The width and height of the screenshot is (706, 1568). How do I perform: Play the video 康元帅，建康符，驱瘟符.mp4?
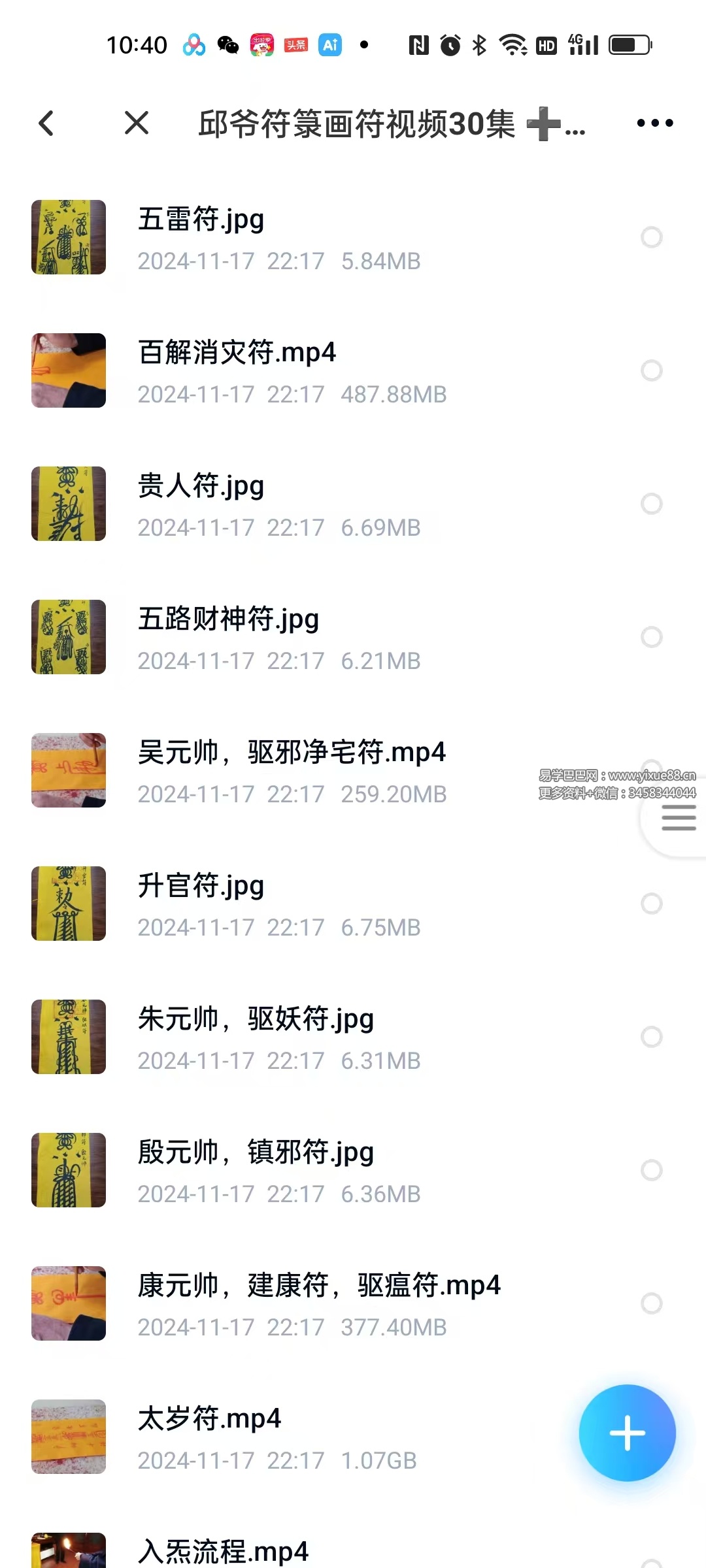click(319, 1286)
